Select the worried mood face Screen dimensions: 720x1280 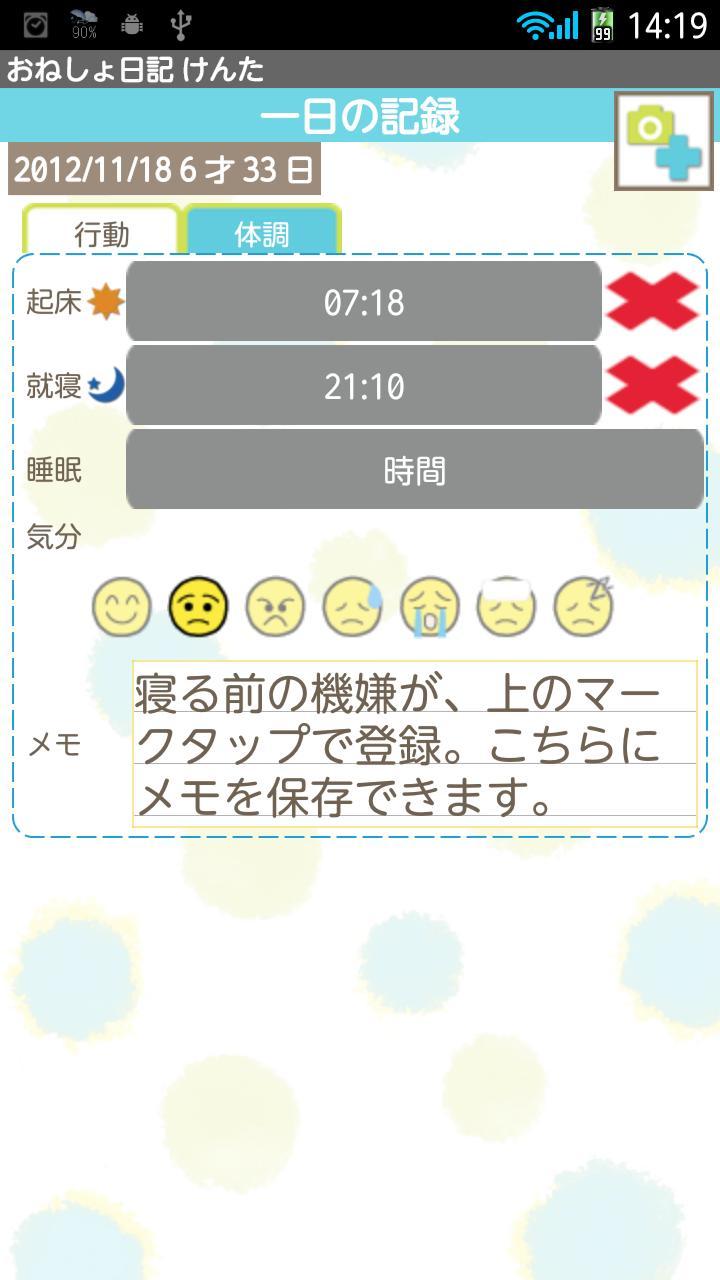coord(198,606)
